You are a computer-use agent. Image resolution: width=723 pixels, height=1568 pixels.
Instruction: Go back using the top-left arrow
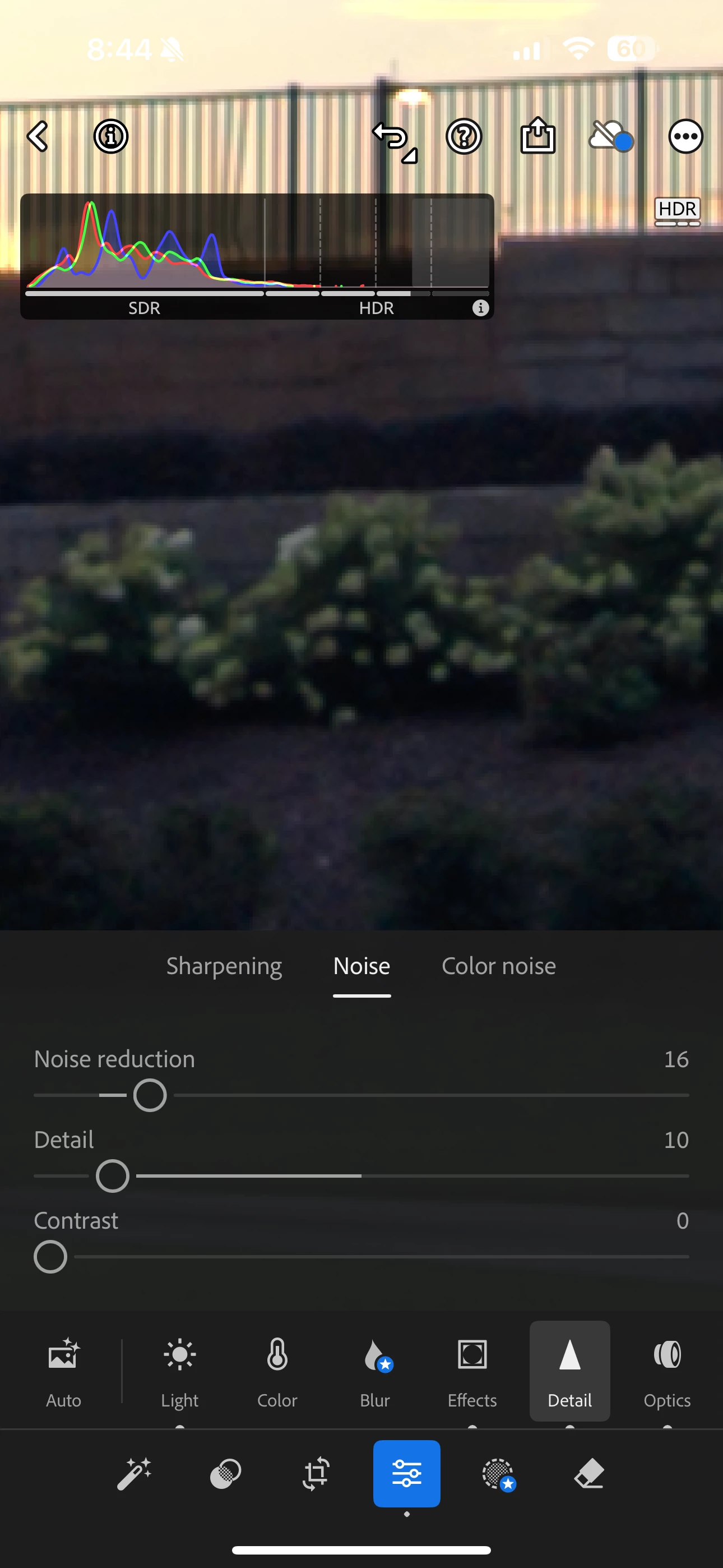tap(38, 136)
